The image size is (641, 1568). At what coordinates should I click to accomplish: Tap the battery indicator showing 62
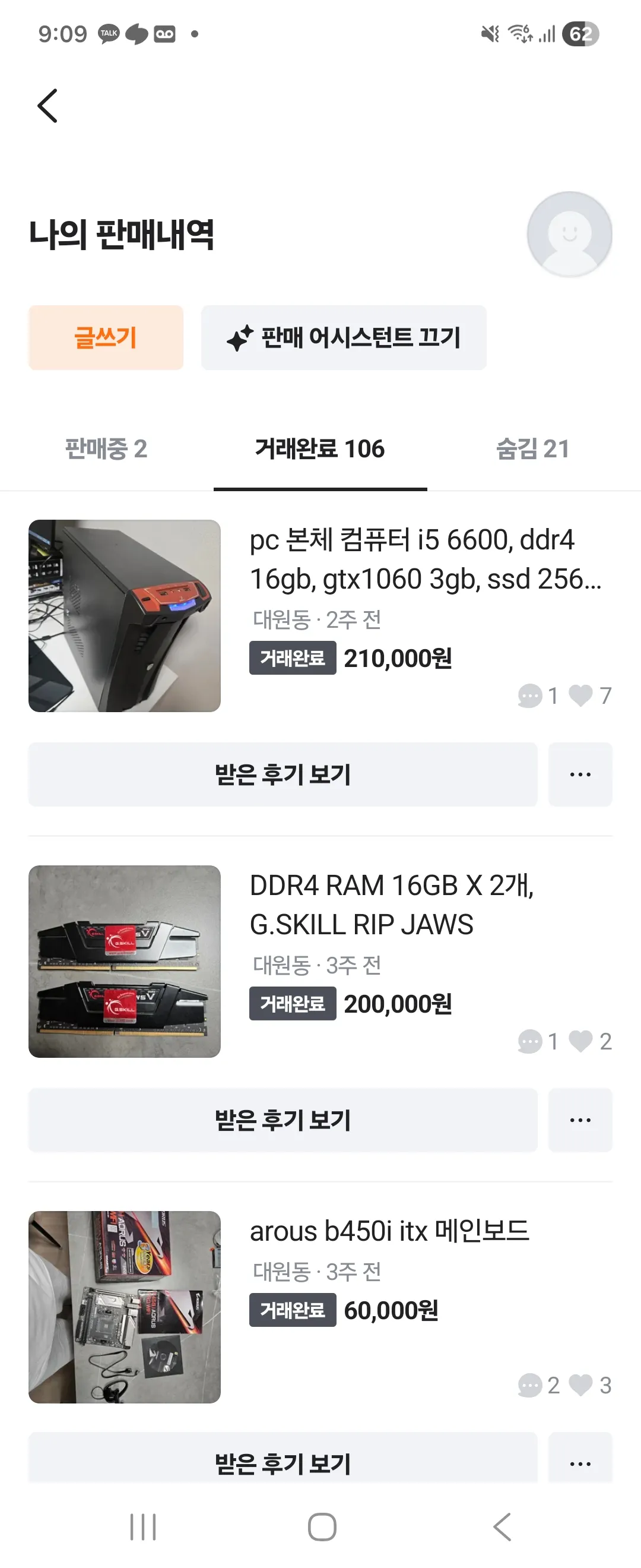pos(582,33)
